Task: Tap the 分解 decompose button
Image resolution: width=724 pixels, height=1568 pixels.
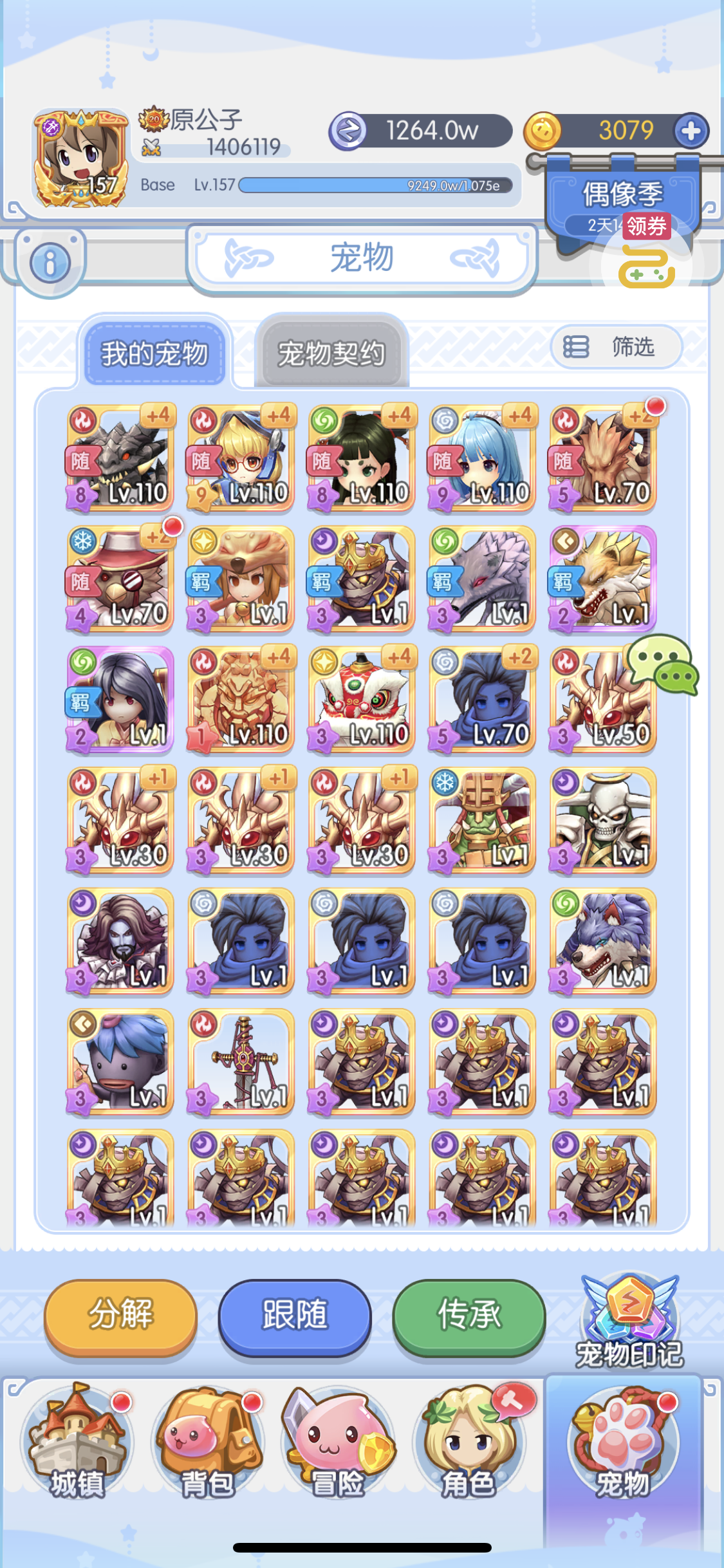Action: pos(120,1316)
